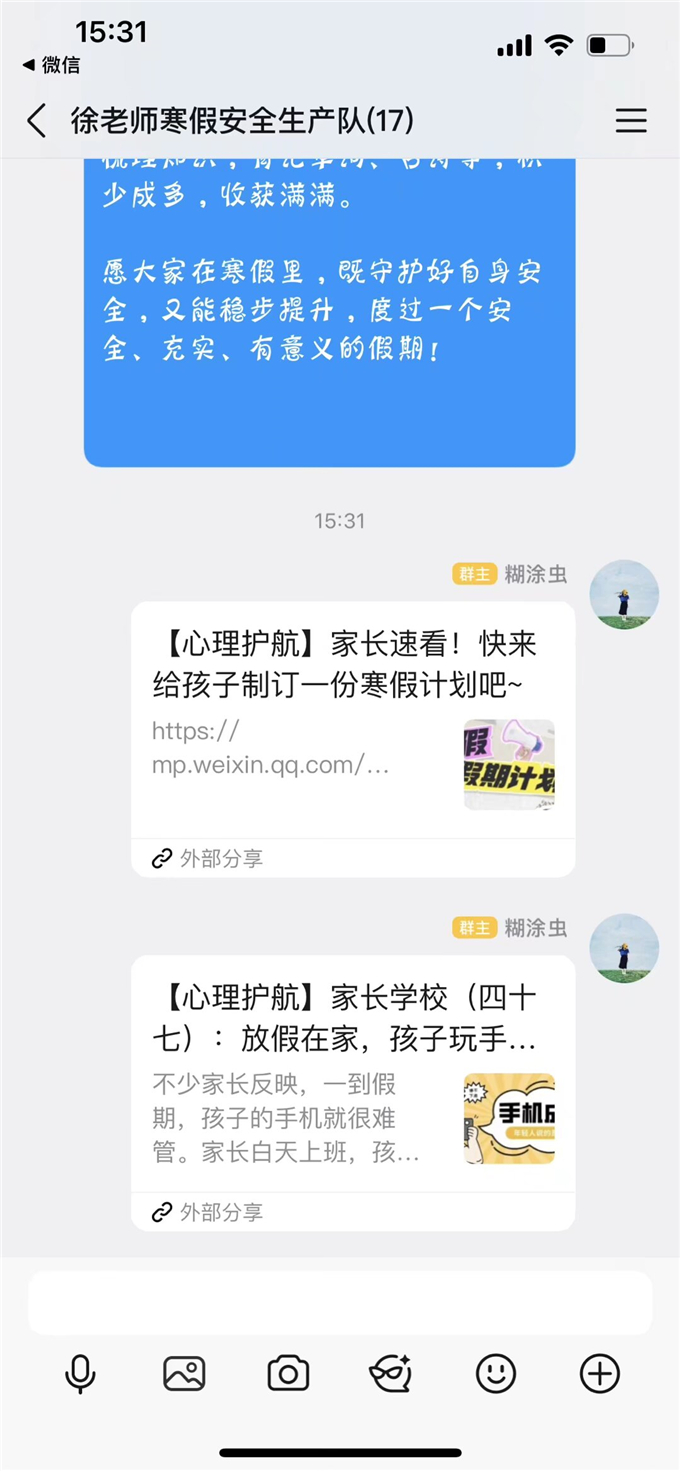Viewport: 680px width, 1471px height.
Task: Launch the camera to take a photo
Action: 288,1374
